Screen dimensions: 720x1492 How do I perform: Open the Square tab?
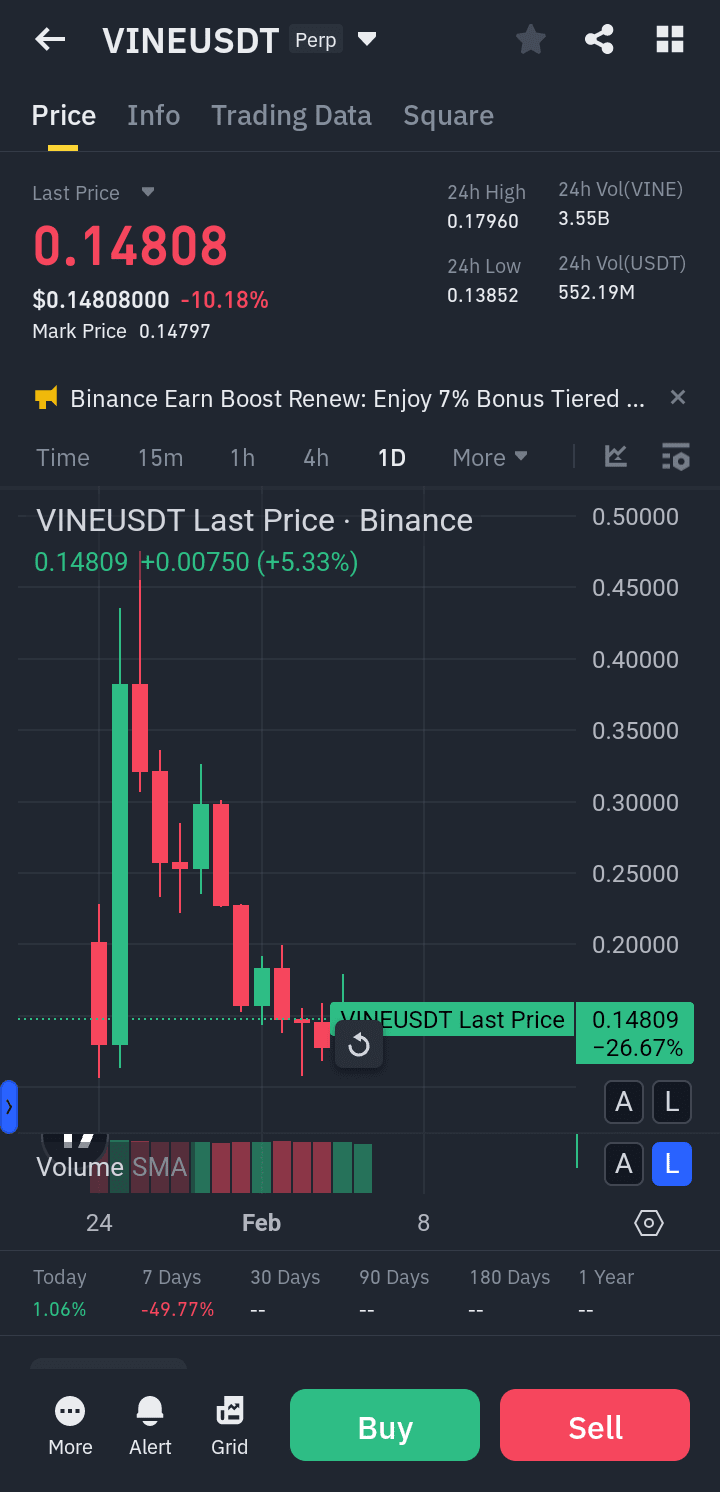(448, 116)
